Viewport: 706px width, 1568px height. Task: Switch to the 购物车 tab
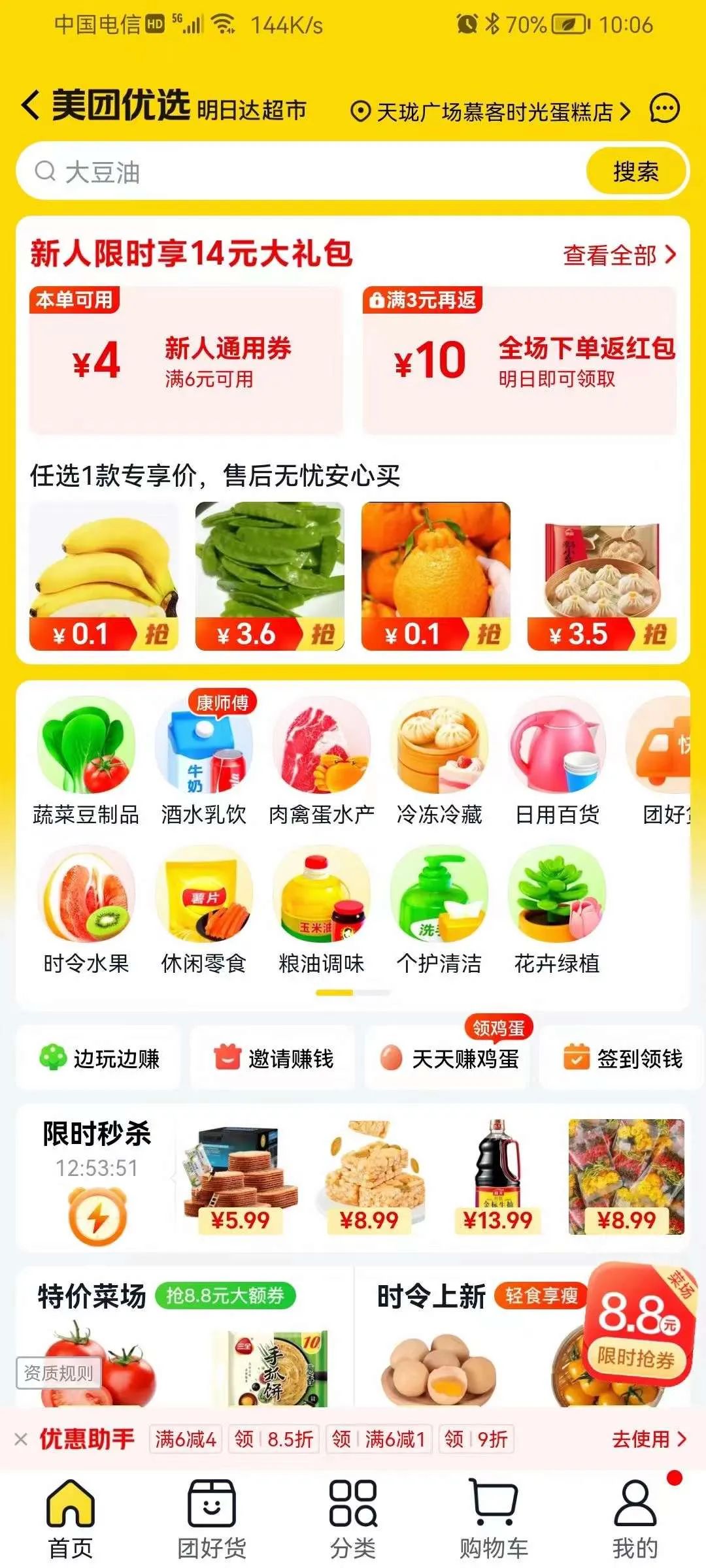coord(494,1520)
